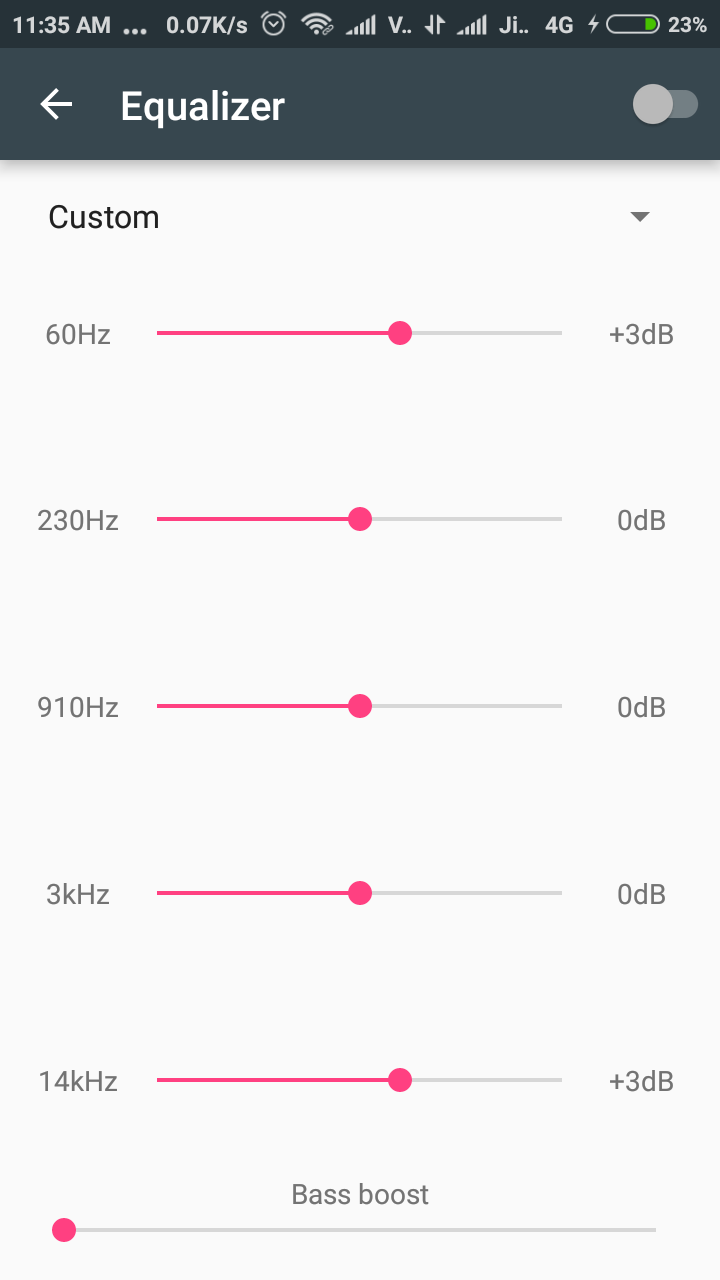Image resolution: width=720 pixels, height=1280 pixels.
Task: Tap the 14kHz slider handle
Action: pyautogui.click(x=400, y=1080)
